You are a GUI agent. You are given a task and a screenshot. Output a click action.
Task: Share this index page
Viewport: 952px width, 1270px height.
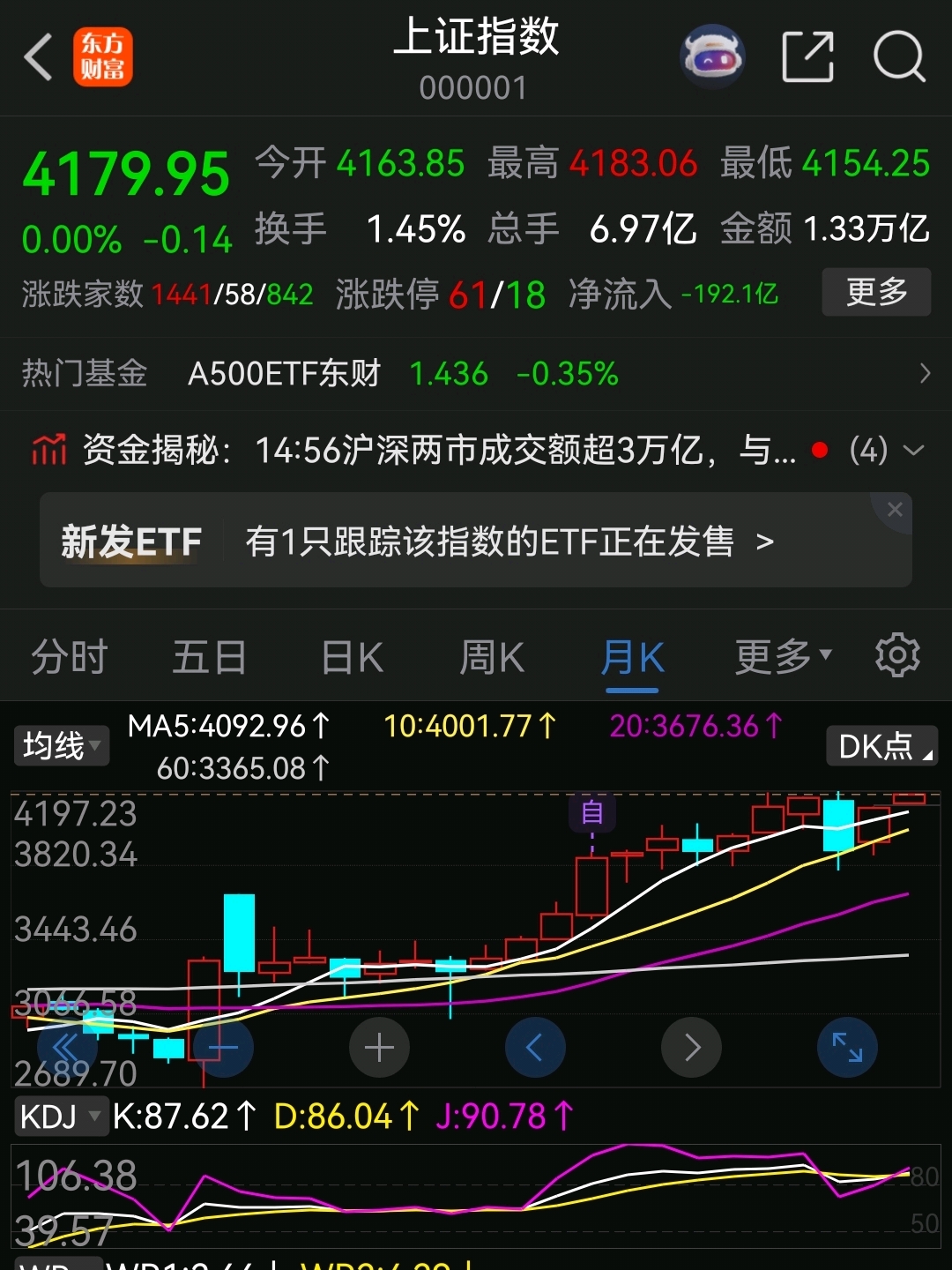click(807, 57)
